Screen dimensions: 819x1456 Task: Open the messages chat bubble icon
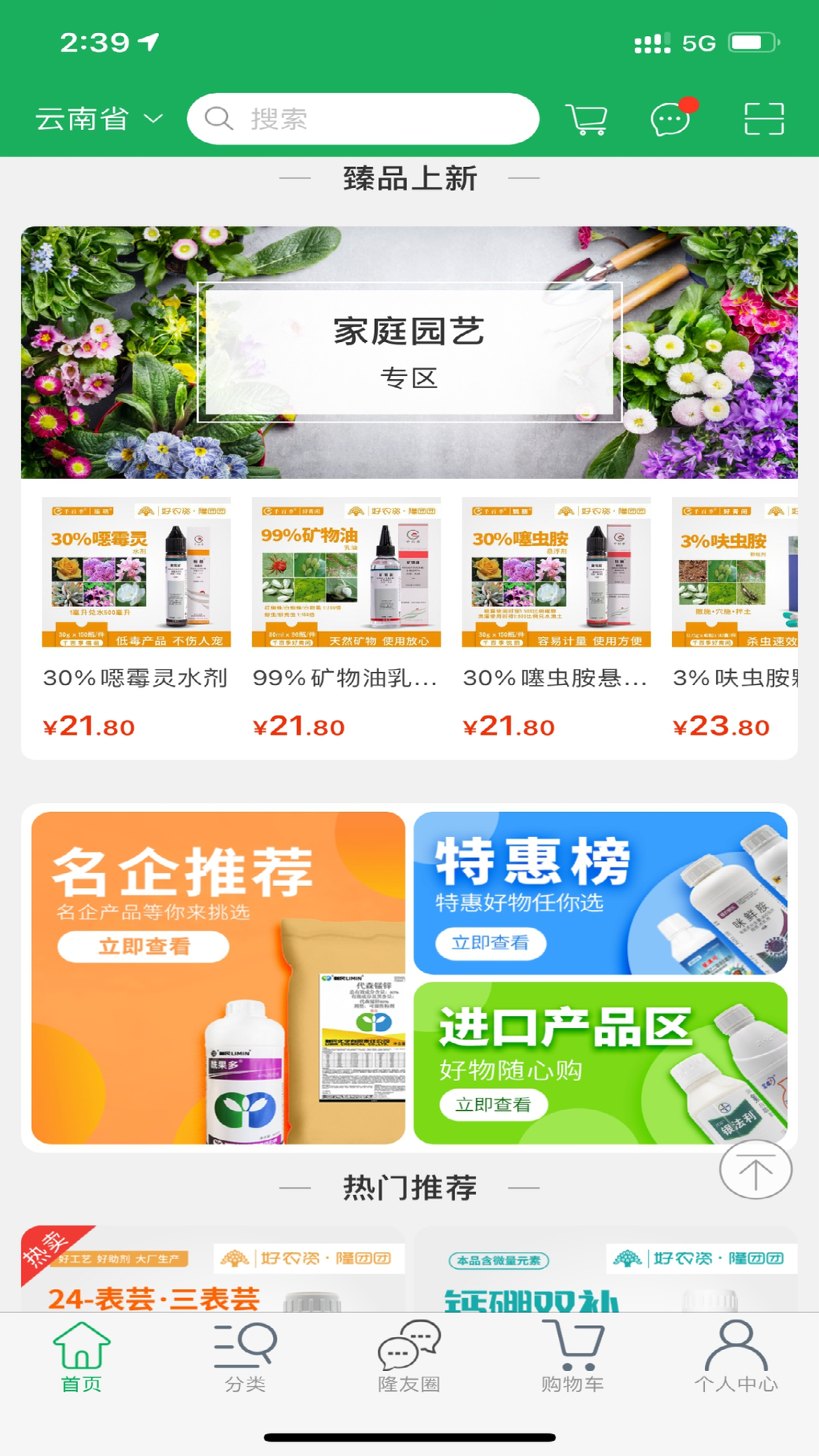click(x=670, y=119)
